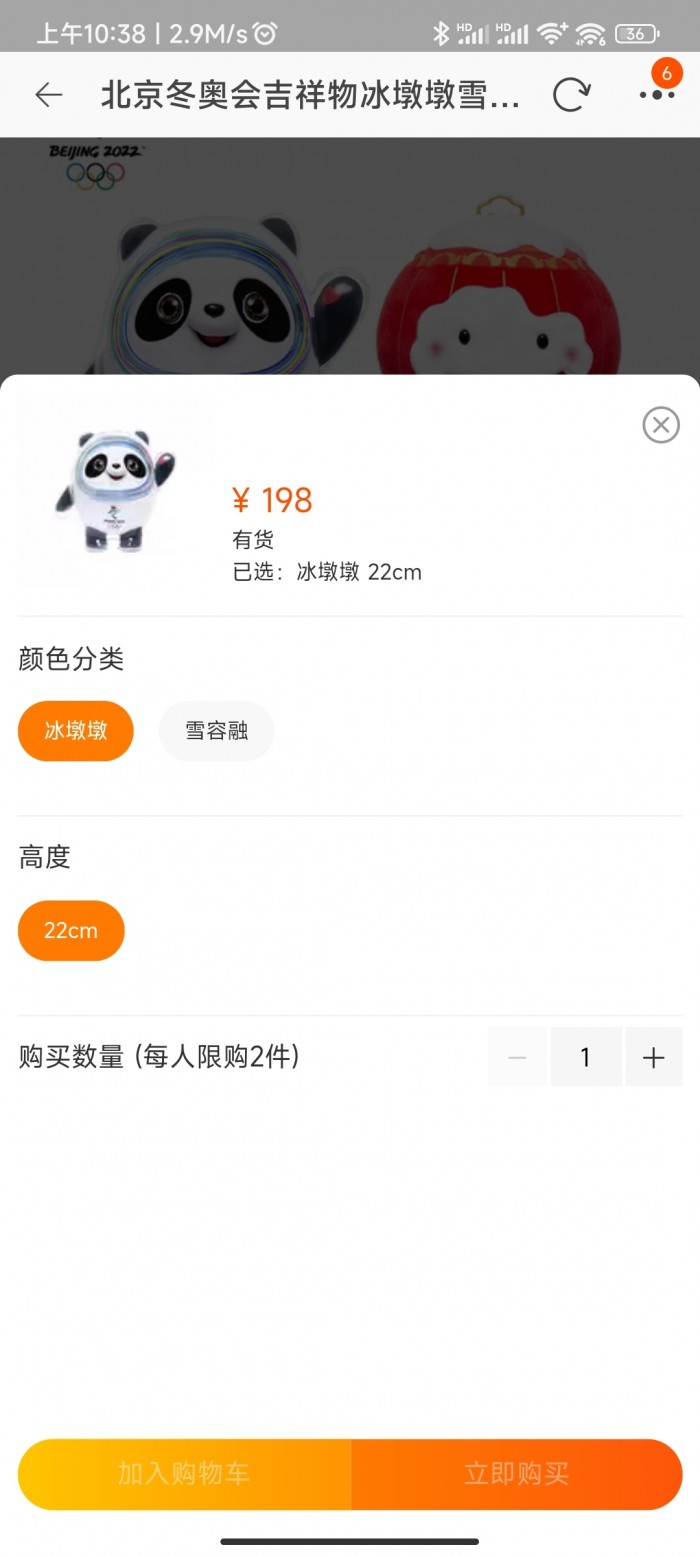The width and height of the screenshot is (700, 1556).
Task: Open the selected 冰墩墩 product thumbnail
Action: [x=115, y=491]
